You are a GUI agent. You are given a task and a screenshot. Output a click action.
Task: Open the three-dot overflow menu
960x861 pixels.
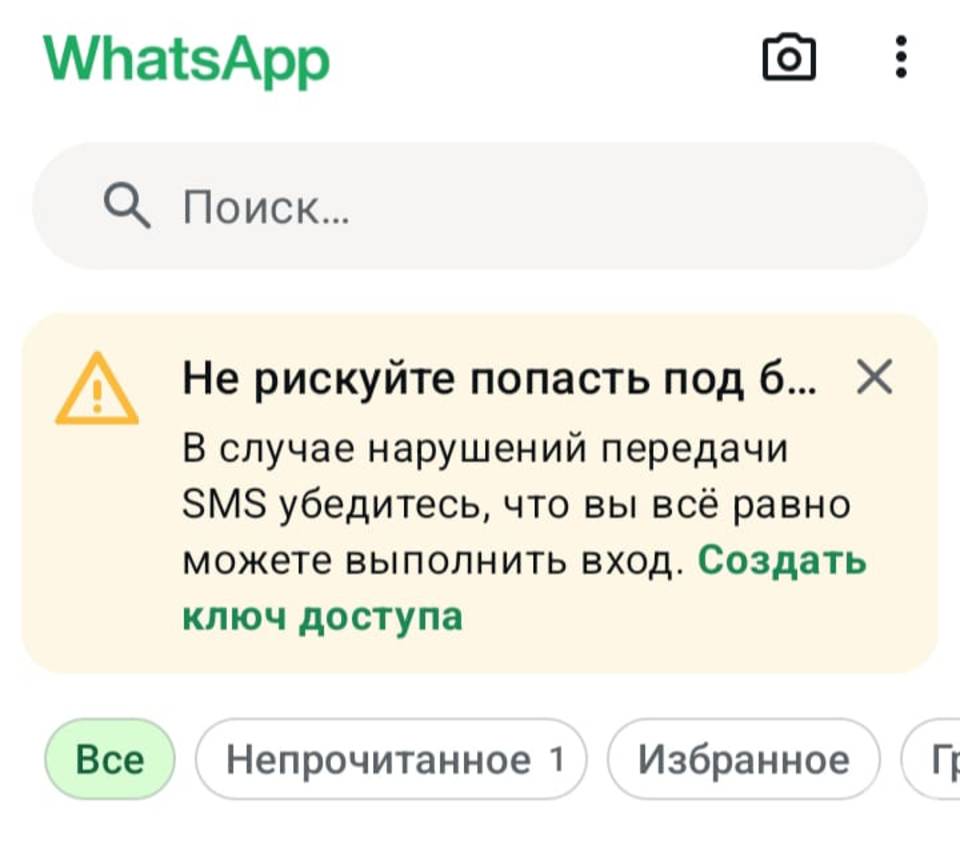coord(901,58)
